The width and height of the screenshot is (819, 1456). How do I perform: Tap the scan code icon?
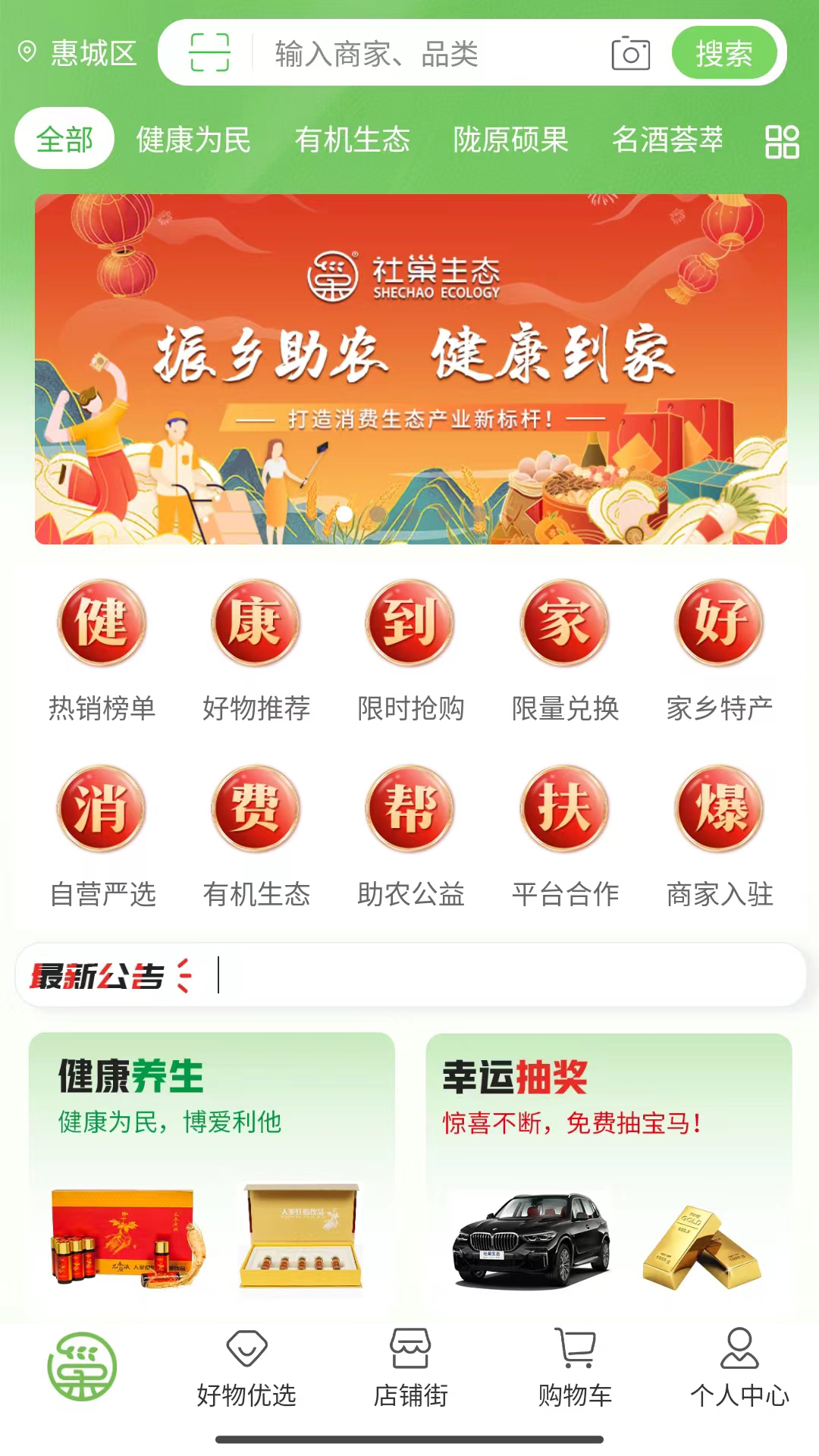point(209,52)
